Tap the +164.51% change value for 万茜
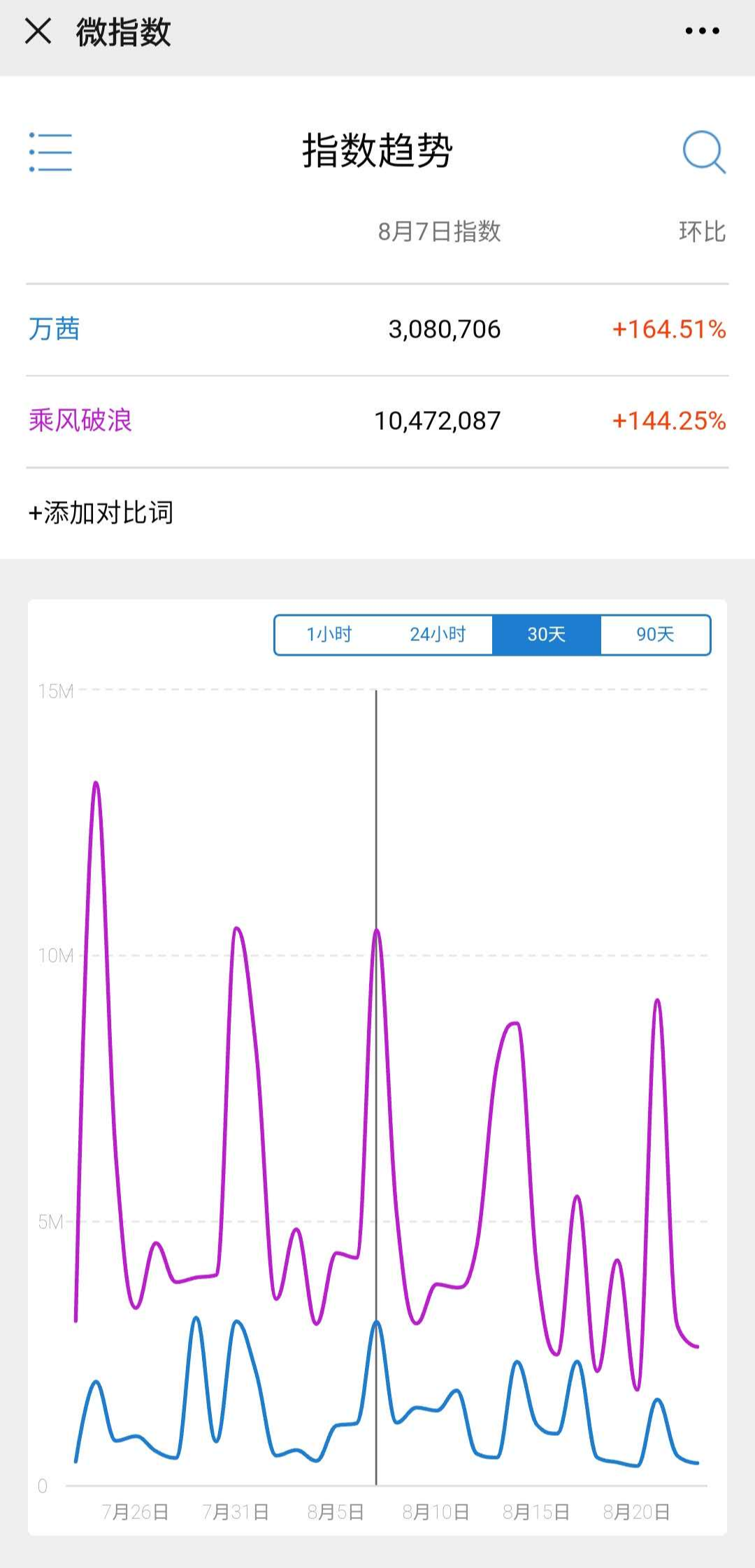This screenshot has width=755, height=1568. point(668,329)
